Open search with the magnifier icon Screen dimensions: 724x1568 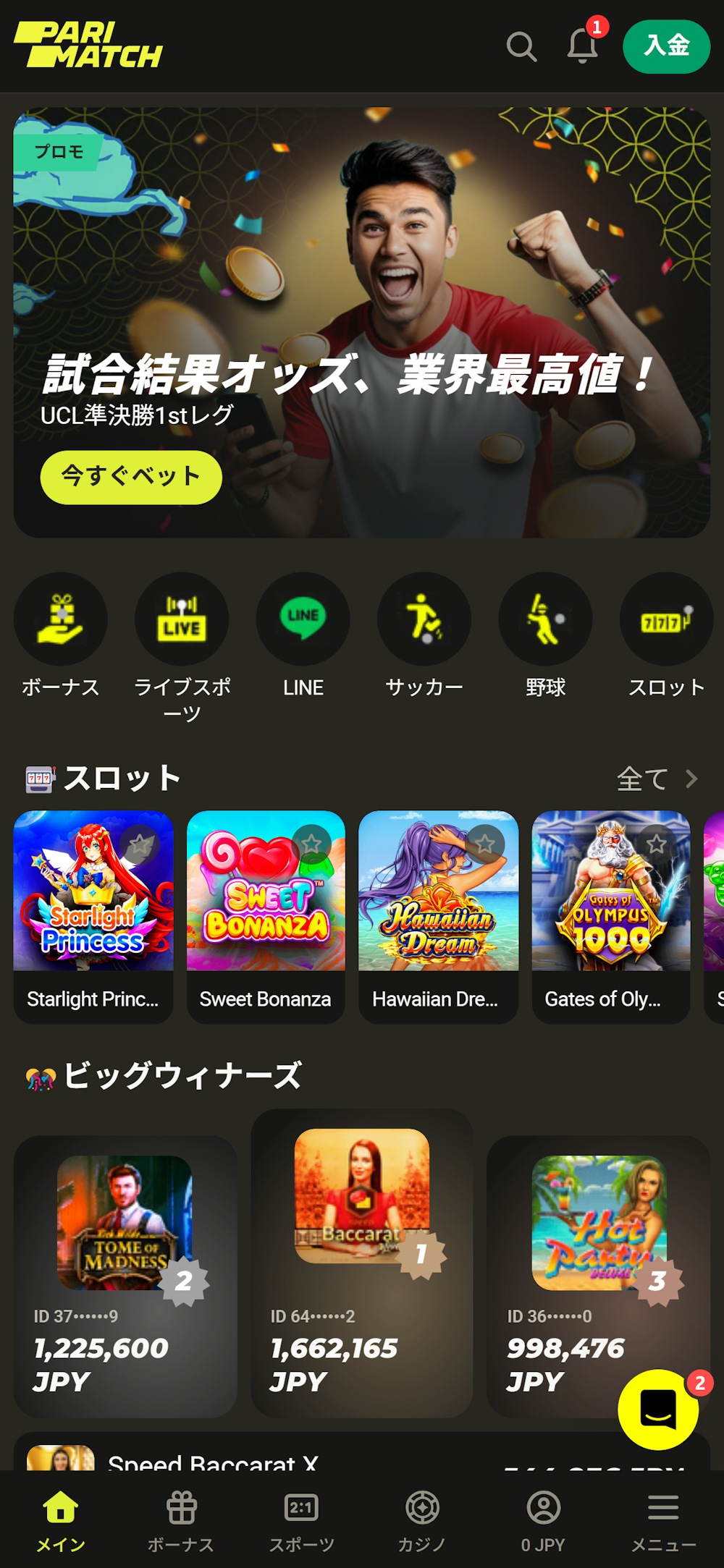coord(523,47)
